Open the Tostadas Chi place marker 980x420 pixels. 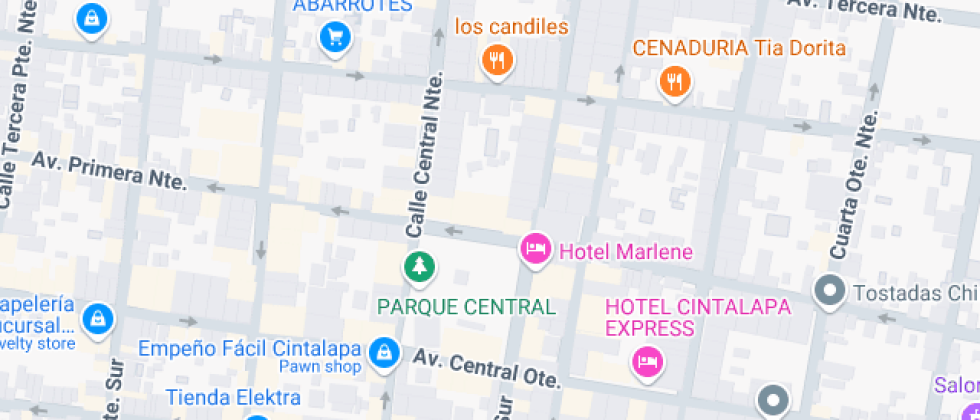829,292
